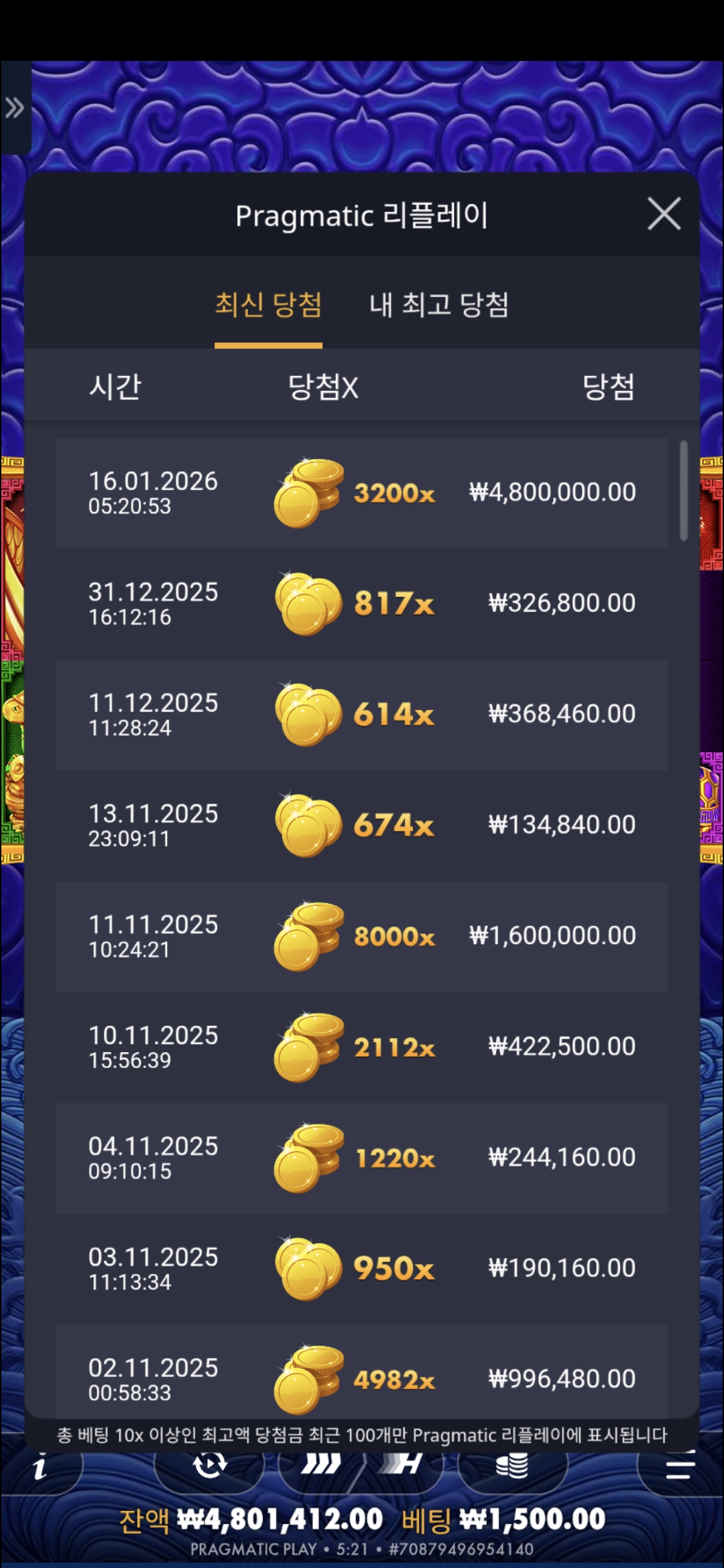Play the 614x win from 11.12.2025
724x1568 pixels.
[361, 714]
